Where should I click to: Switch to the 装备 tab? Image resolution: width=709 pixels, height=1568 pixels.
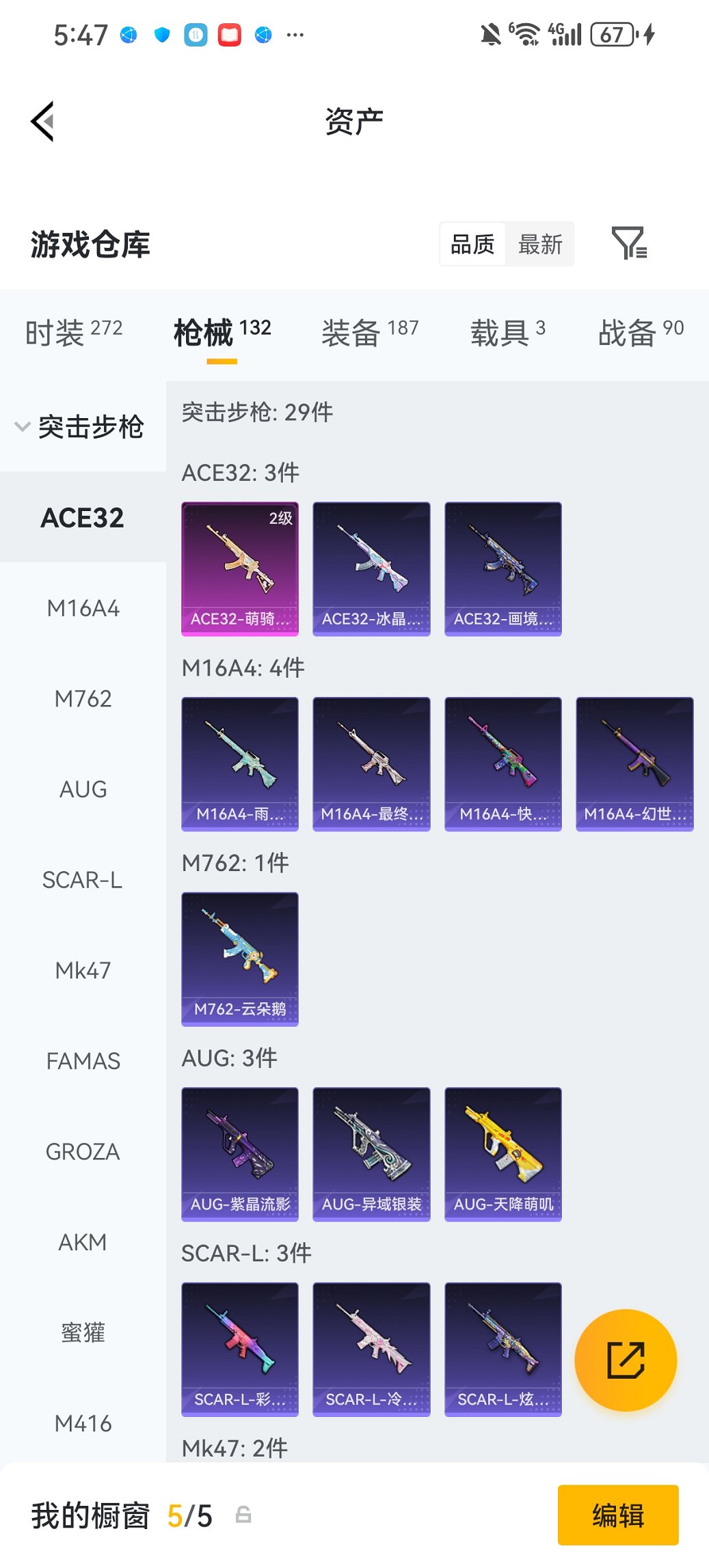coord(370,333)
